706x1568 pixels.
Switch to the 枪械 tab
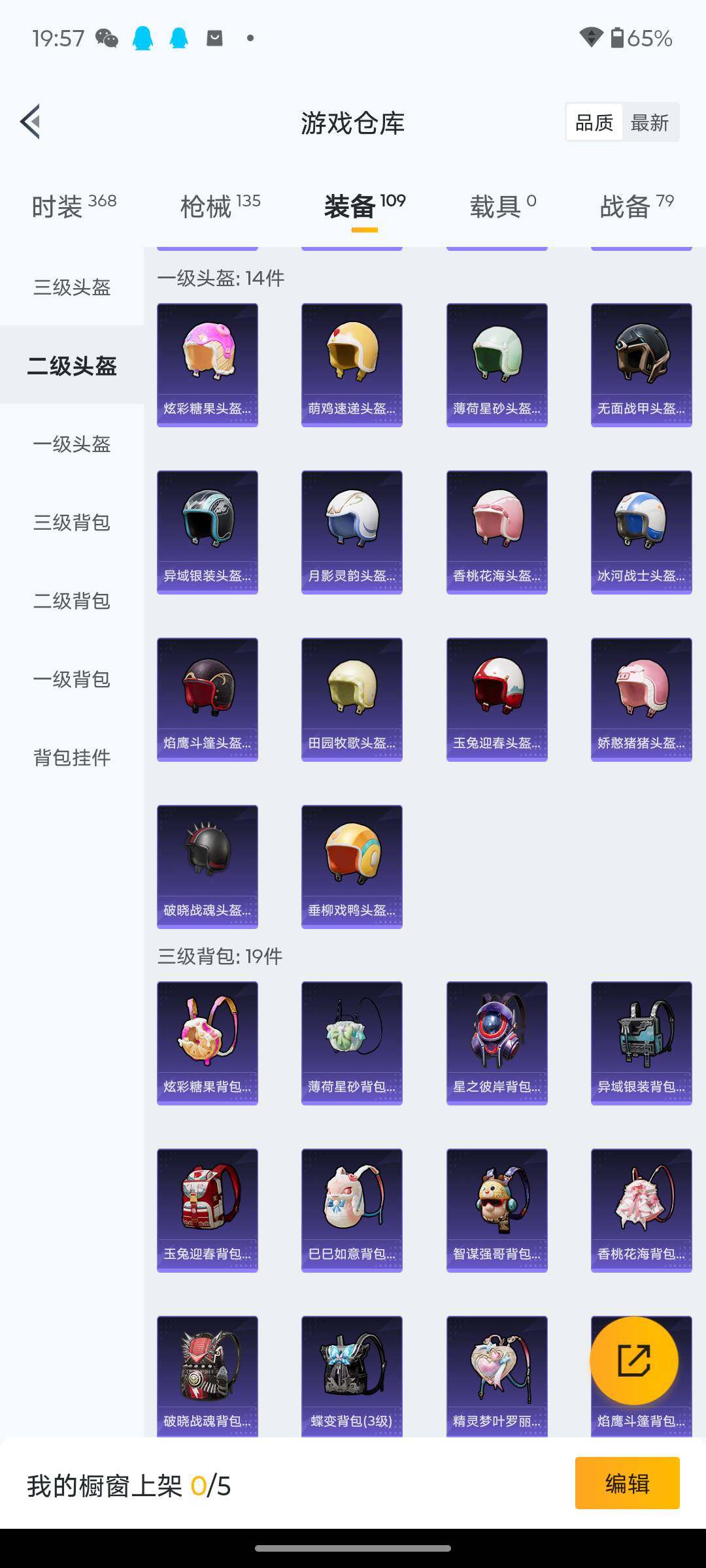(x=220, y=206)
